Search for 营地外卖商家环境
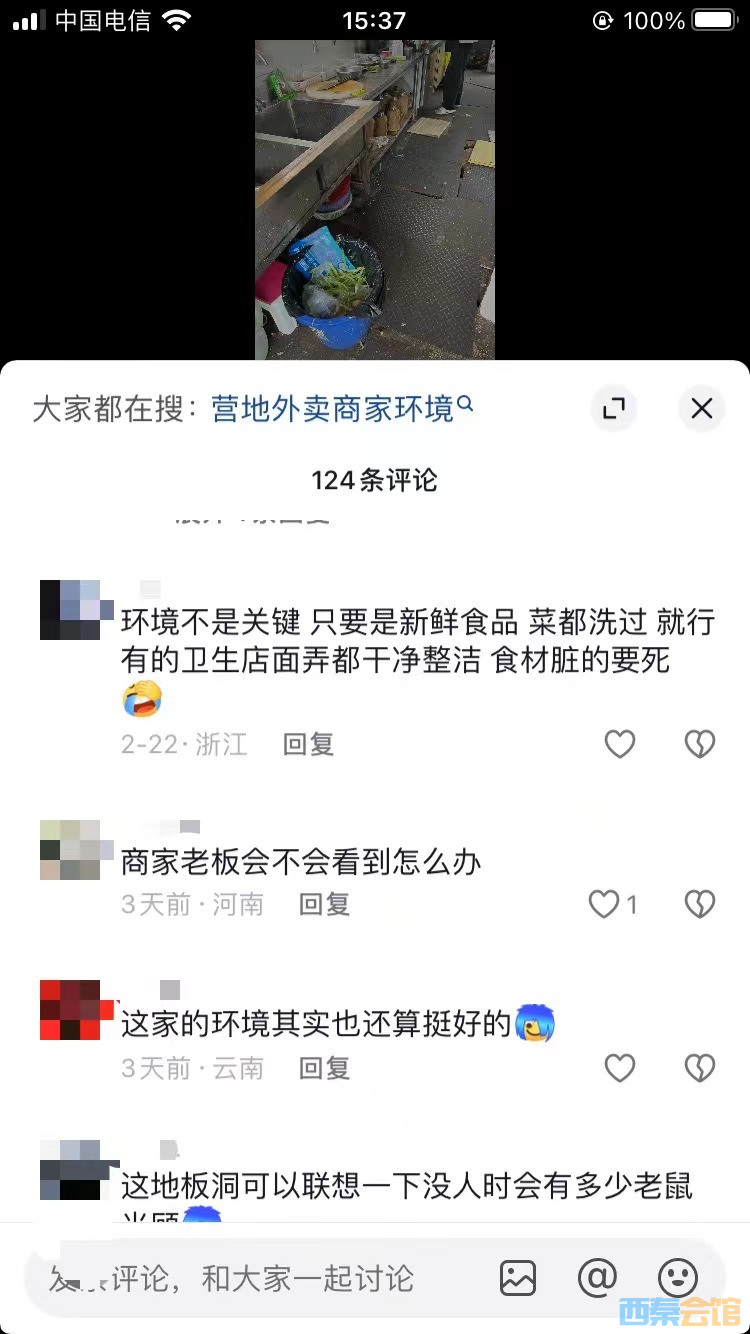This screenshot has width=750, height=1334. pos(341,408)
